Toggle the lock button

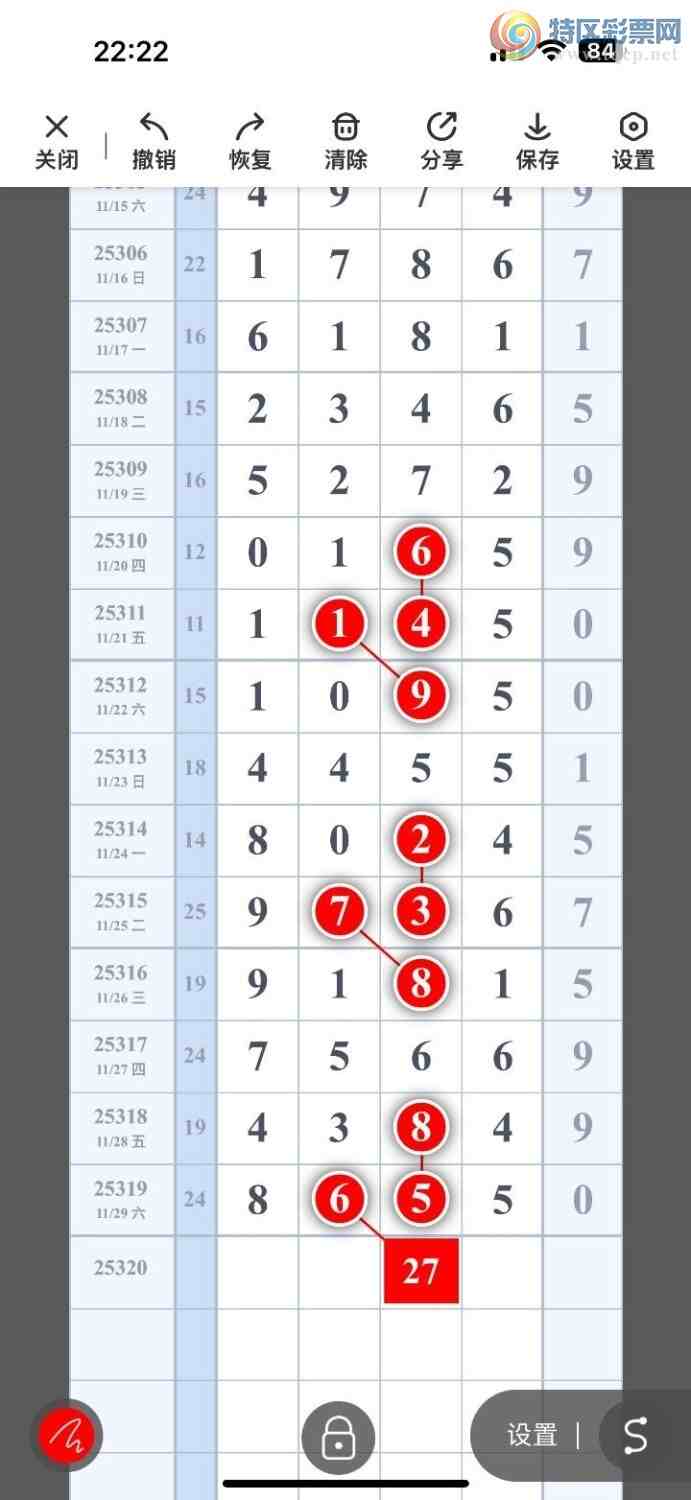pos(338,1438)
